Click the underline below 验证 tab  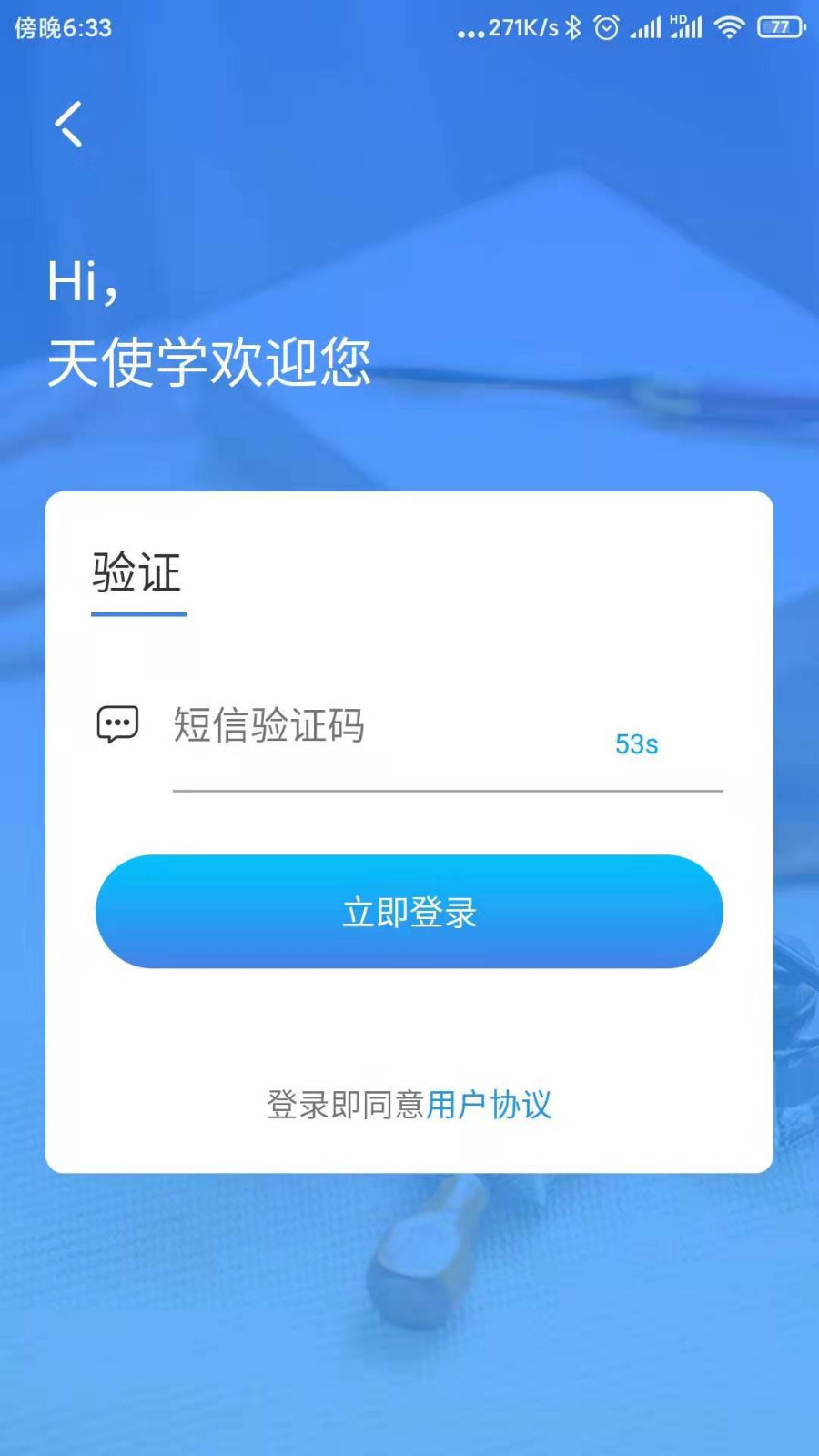tap(137, 615)
